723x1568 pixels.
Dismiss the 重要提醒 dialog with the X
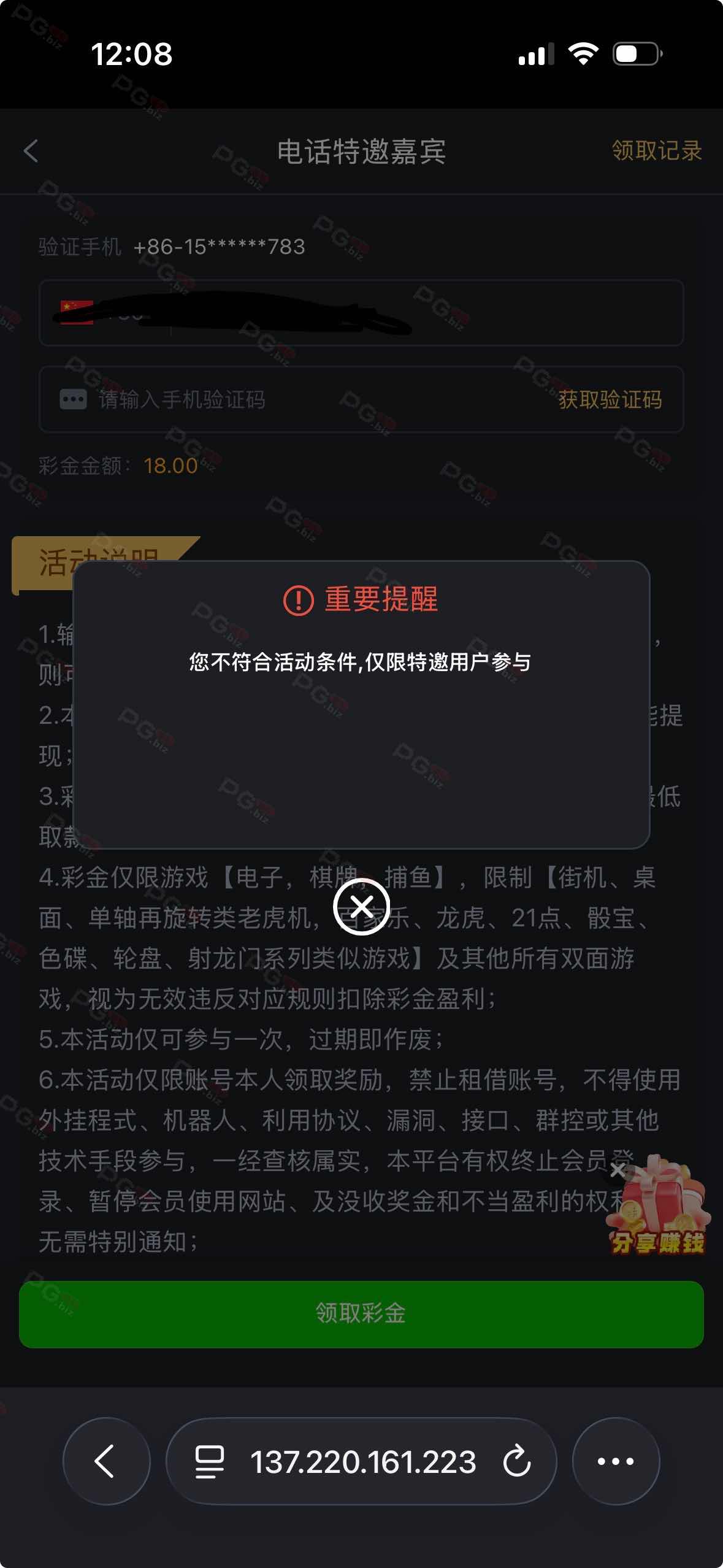[361, 906]
